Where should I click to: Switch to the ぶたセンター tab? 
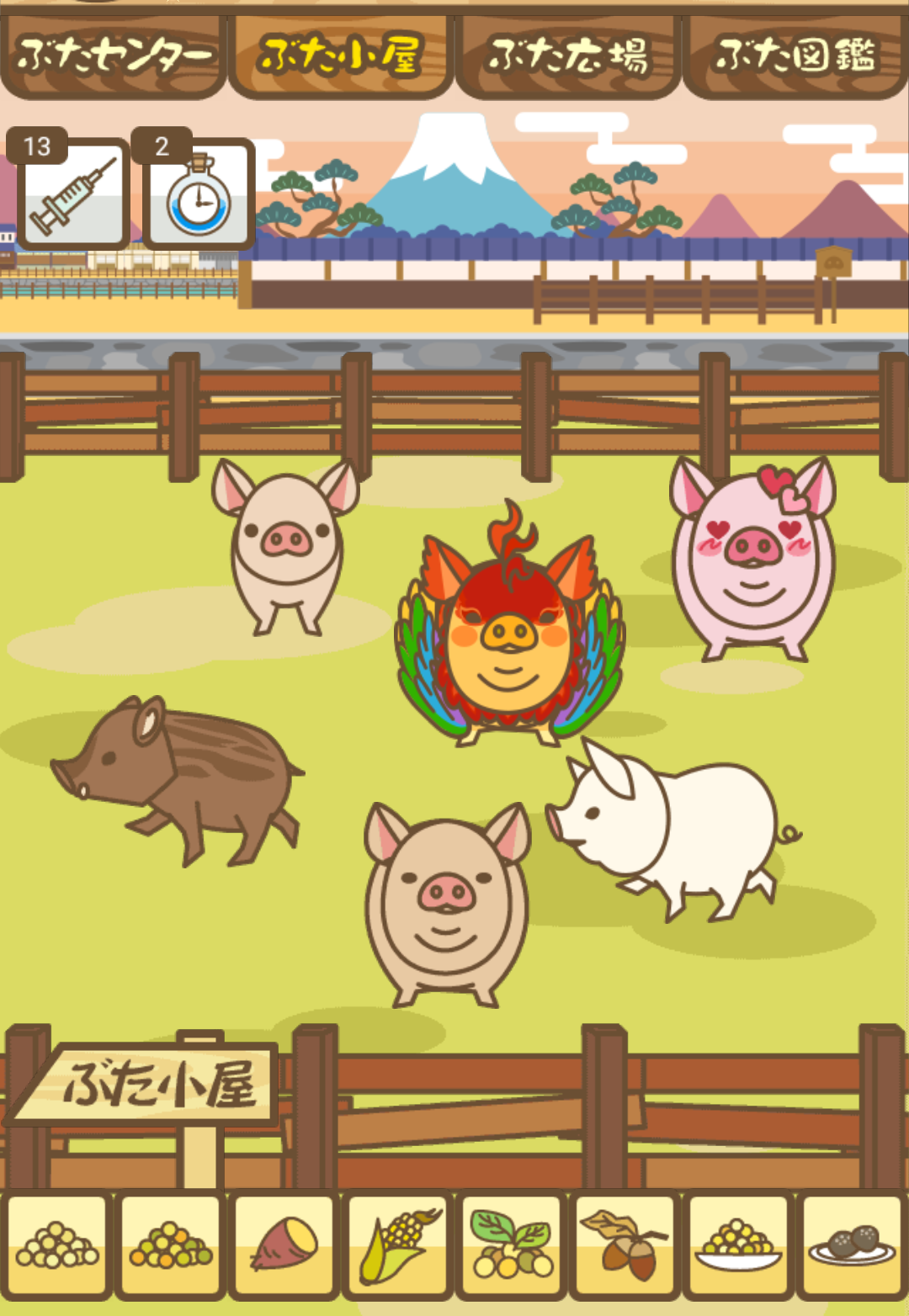[113, 56]
